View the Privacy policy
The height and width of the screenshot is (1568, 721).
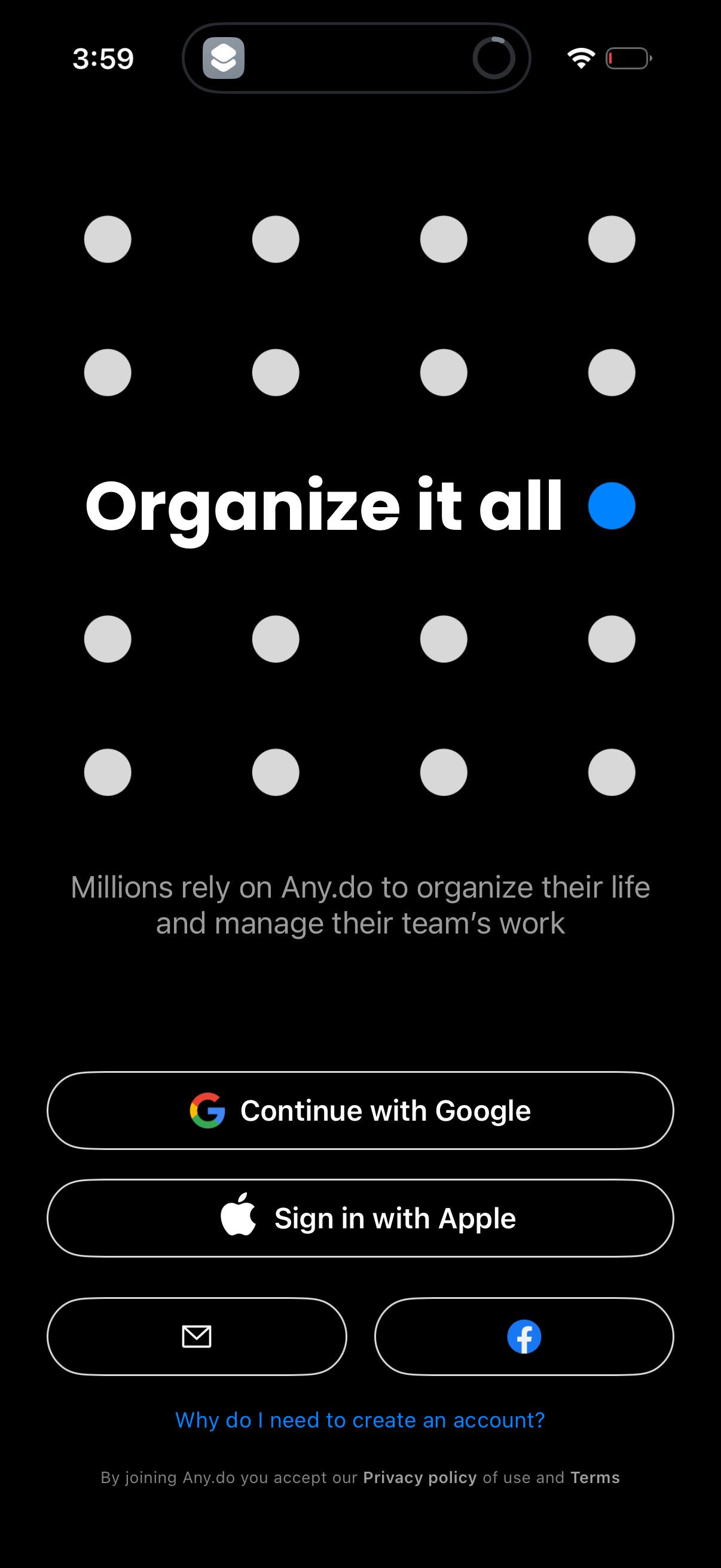419,1477
